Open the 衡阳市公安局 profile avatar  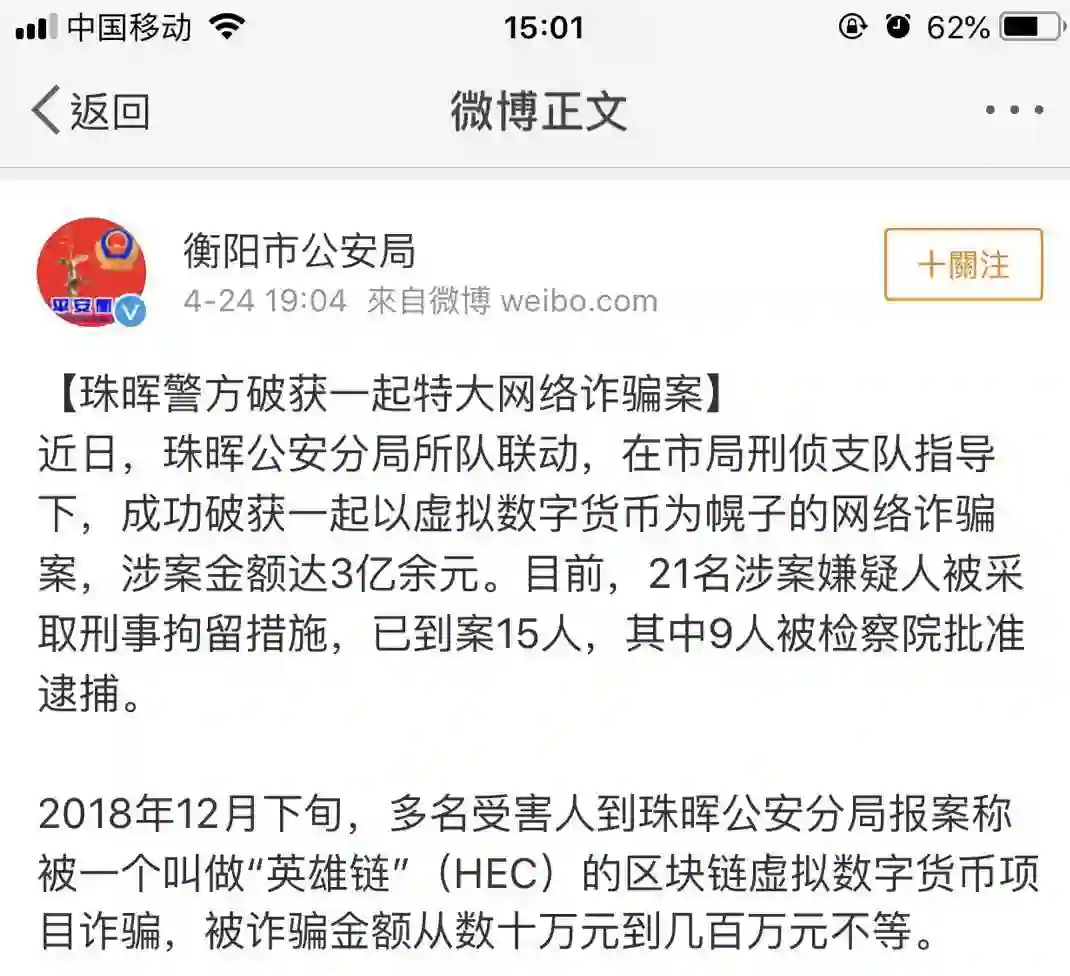point(92,272)
